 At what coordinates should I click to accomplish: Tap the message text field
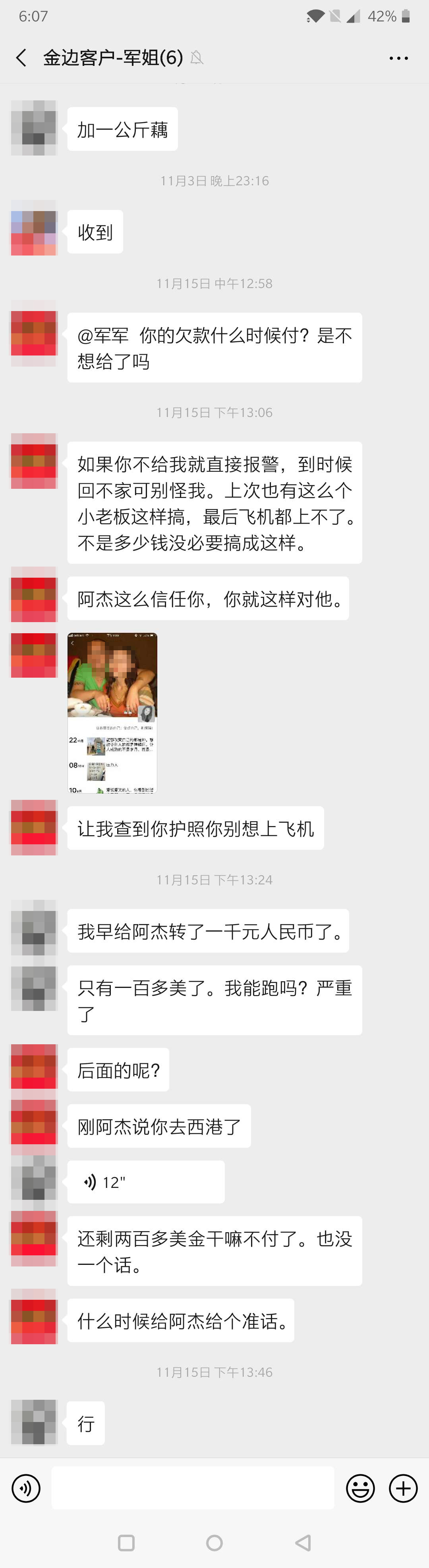(x=193, y=1488)
